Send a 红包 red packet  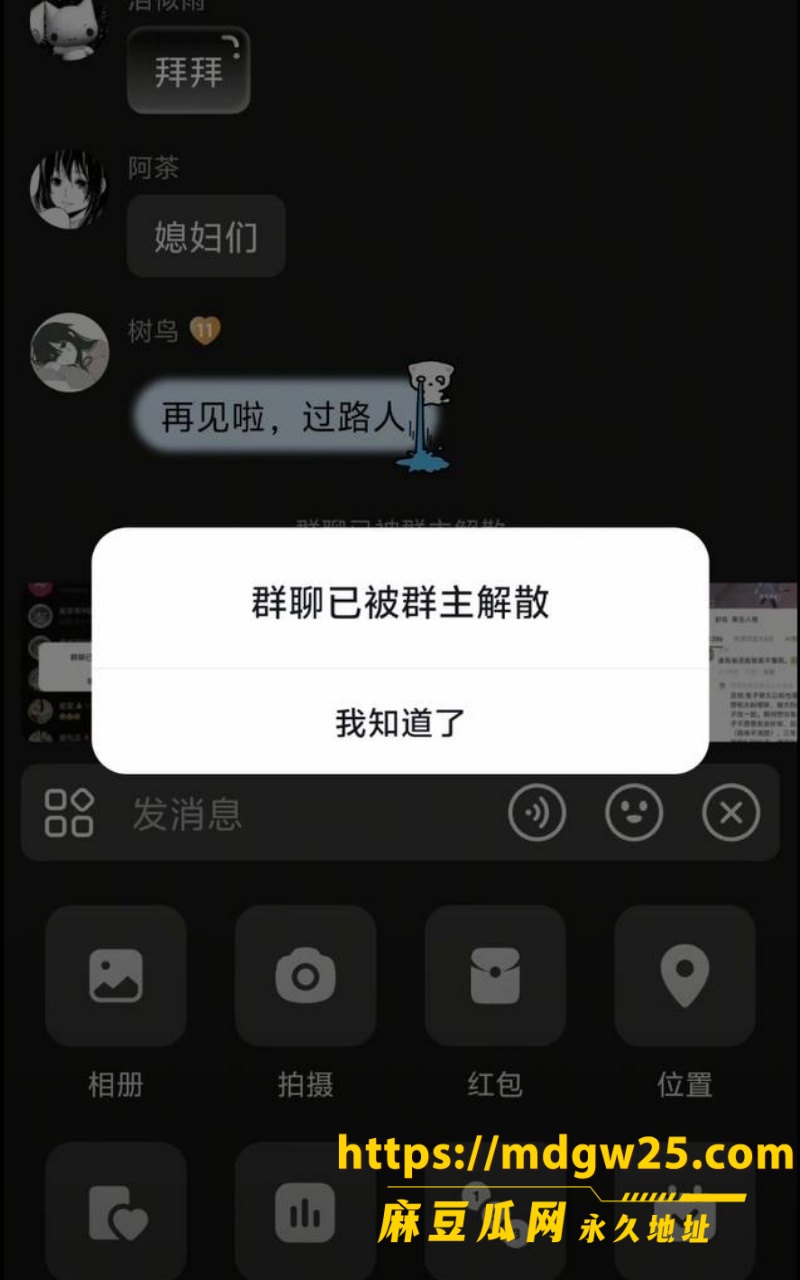click(x=495, y=976)
